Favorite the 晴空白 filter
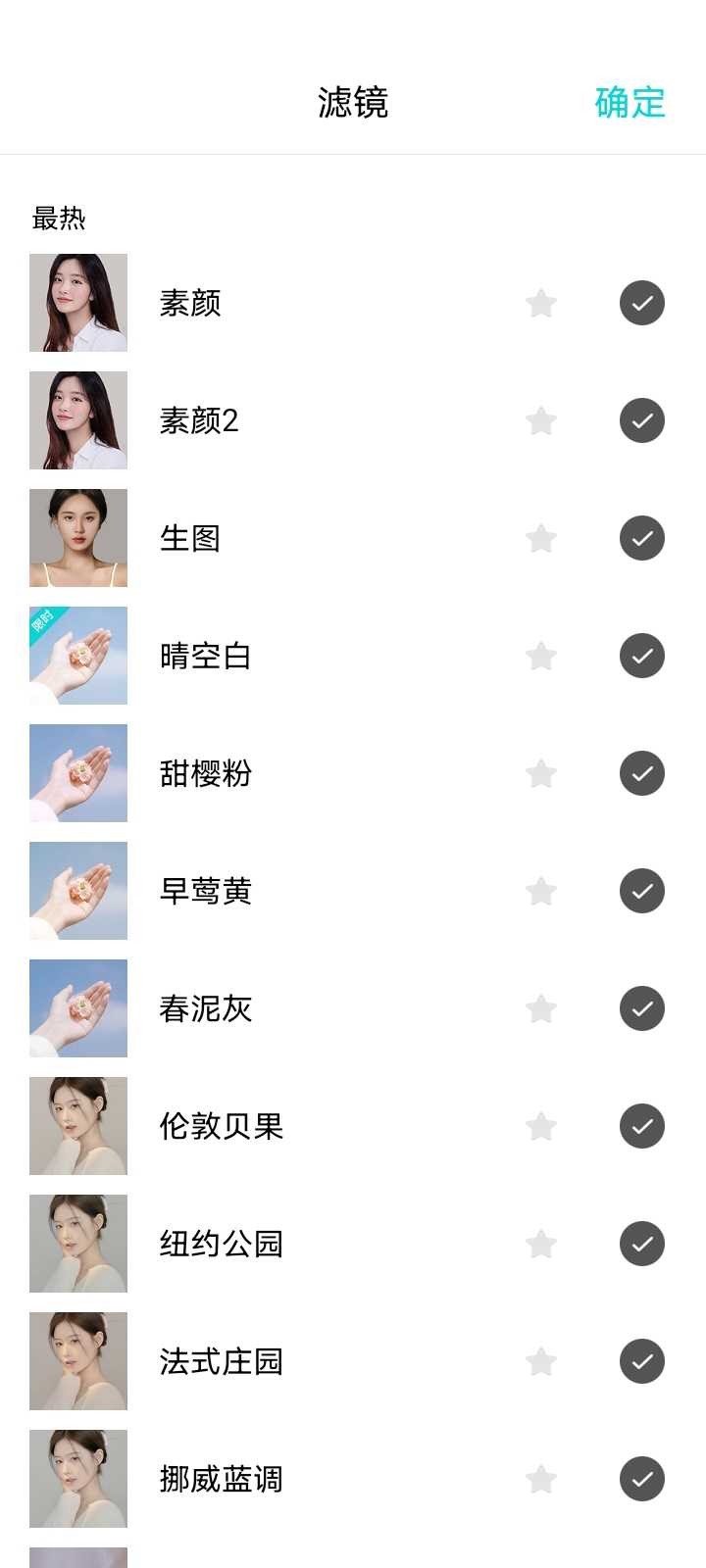 pos(541,656)
